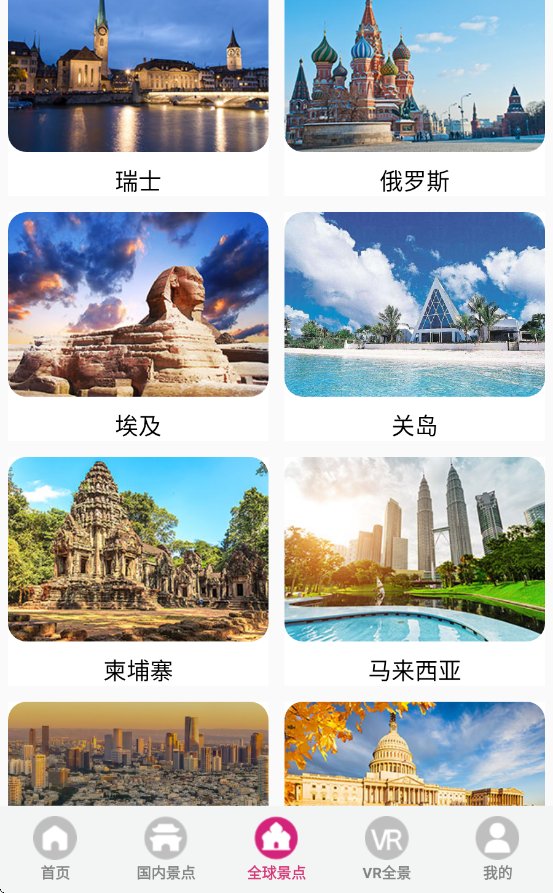Viewport: 553px width, 893px height.
Task: Switch to the 国内景点 tab
Action: (x=166, y=849)
